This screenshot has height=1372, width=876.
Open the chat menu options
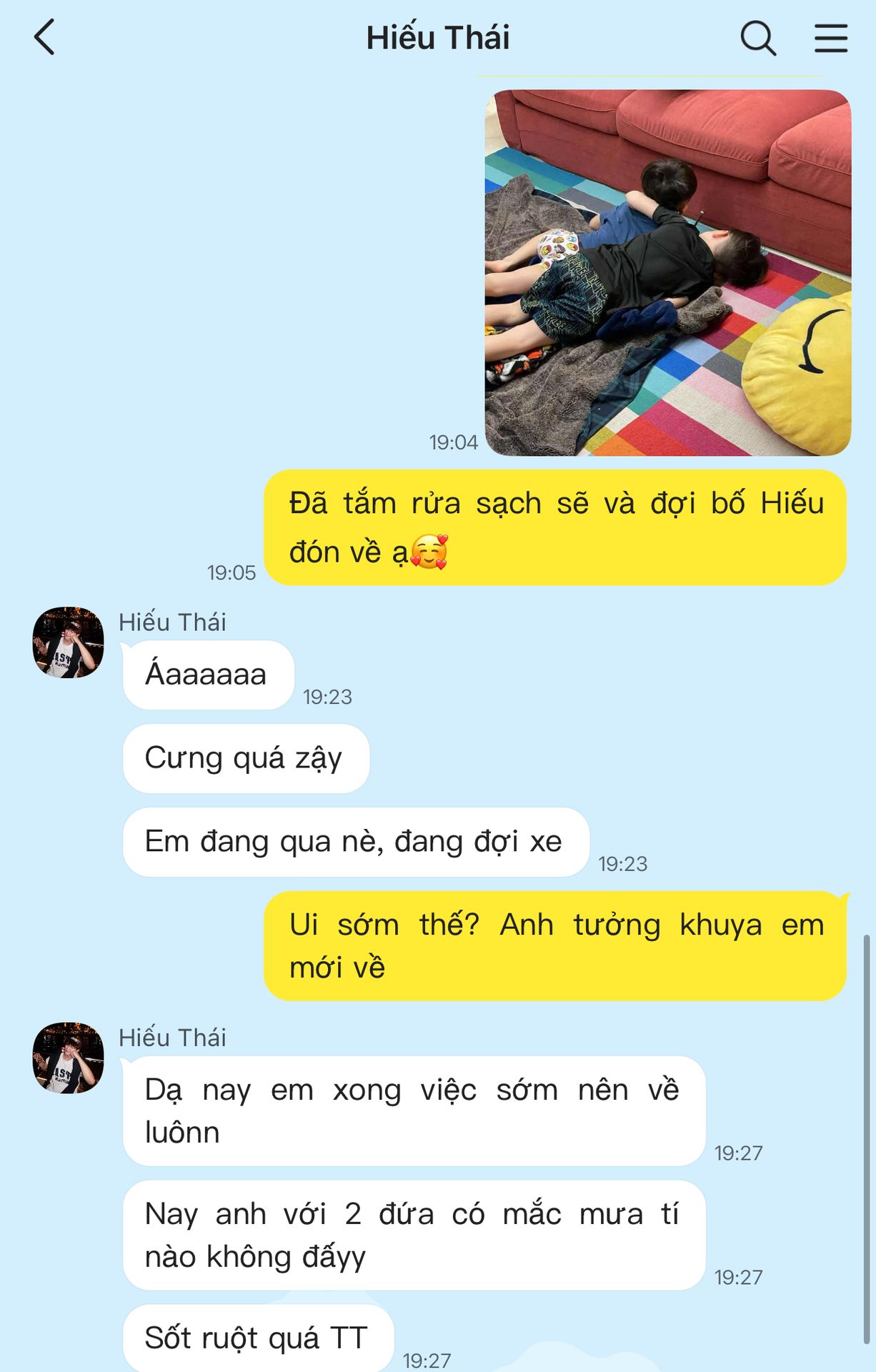pos(831,38)
